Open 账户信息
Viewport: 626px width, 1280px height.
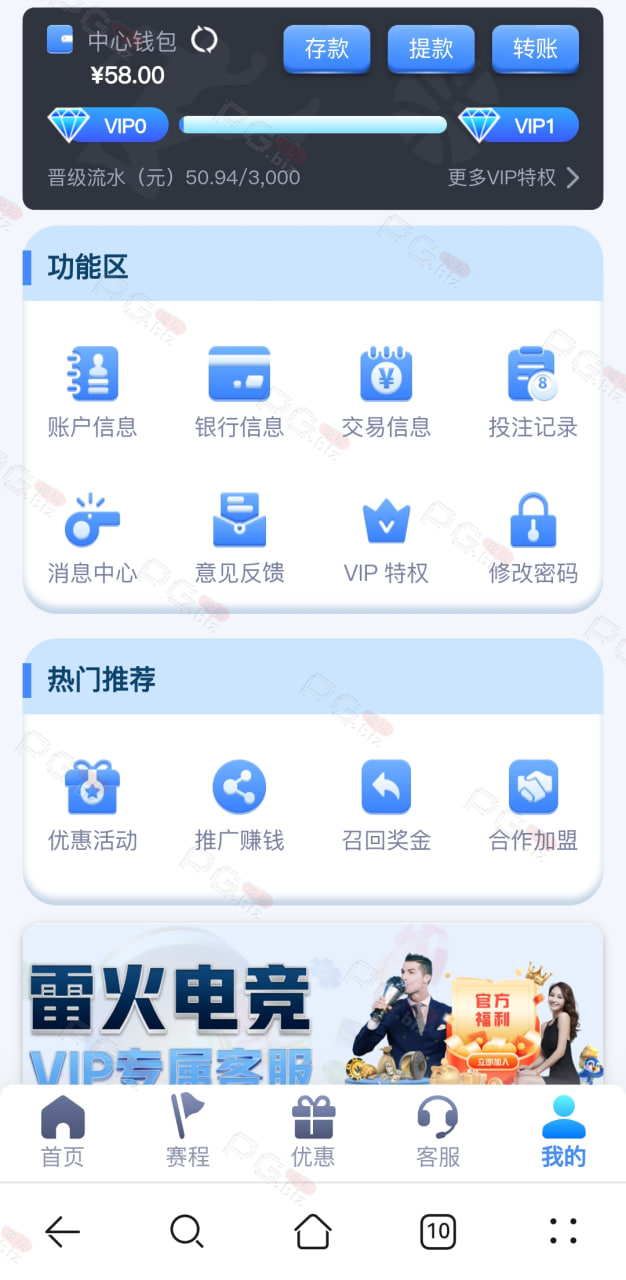[92, 393]
